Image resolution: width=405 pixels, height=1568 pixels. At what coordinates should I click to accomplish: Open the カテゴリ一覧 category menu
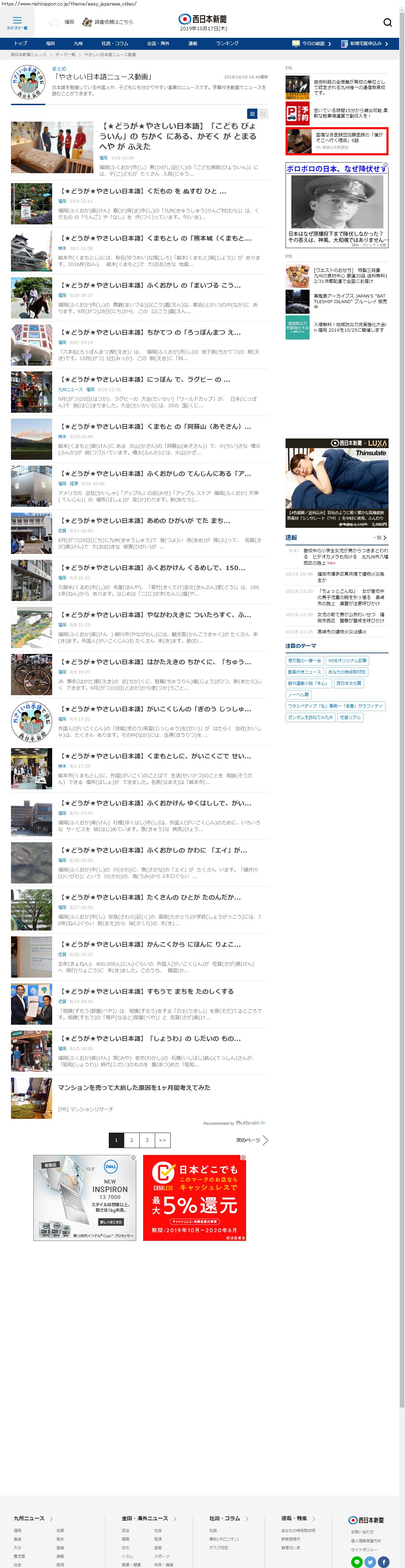click(x=17, y=23)
